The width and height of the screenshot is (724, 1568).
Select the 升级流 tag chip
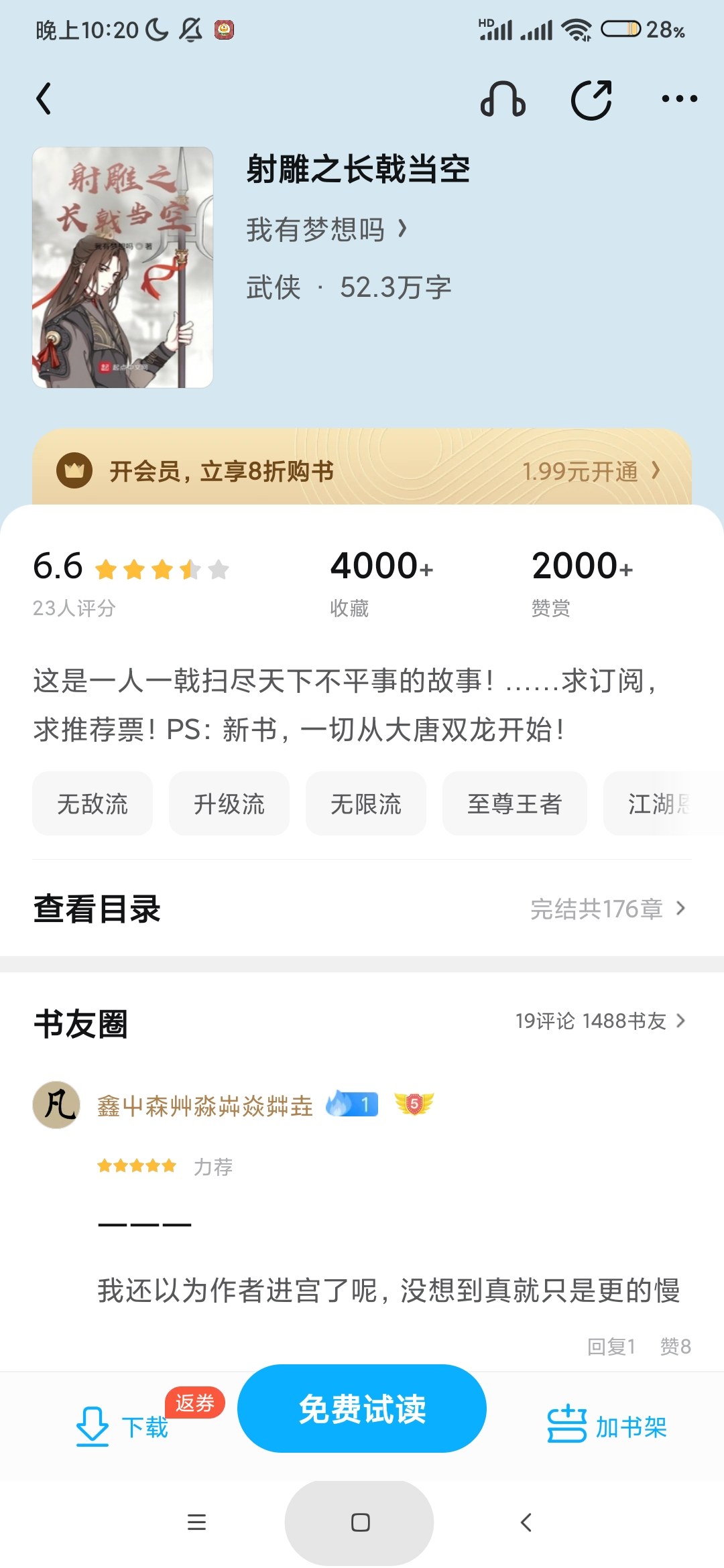(x=229, y=803)
